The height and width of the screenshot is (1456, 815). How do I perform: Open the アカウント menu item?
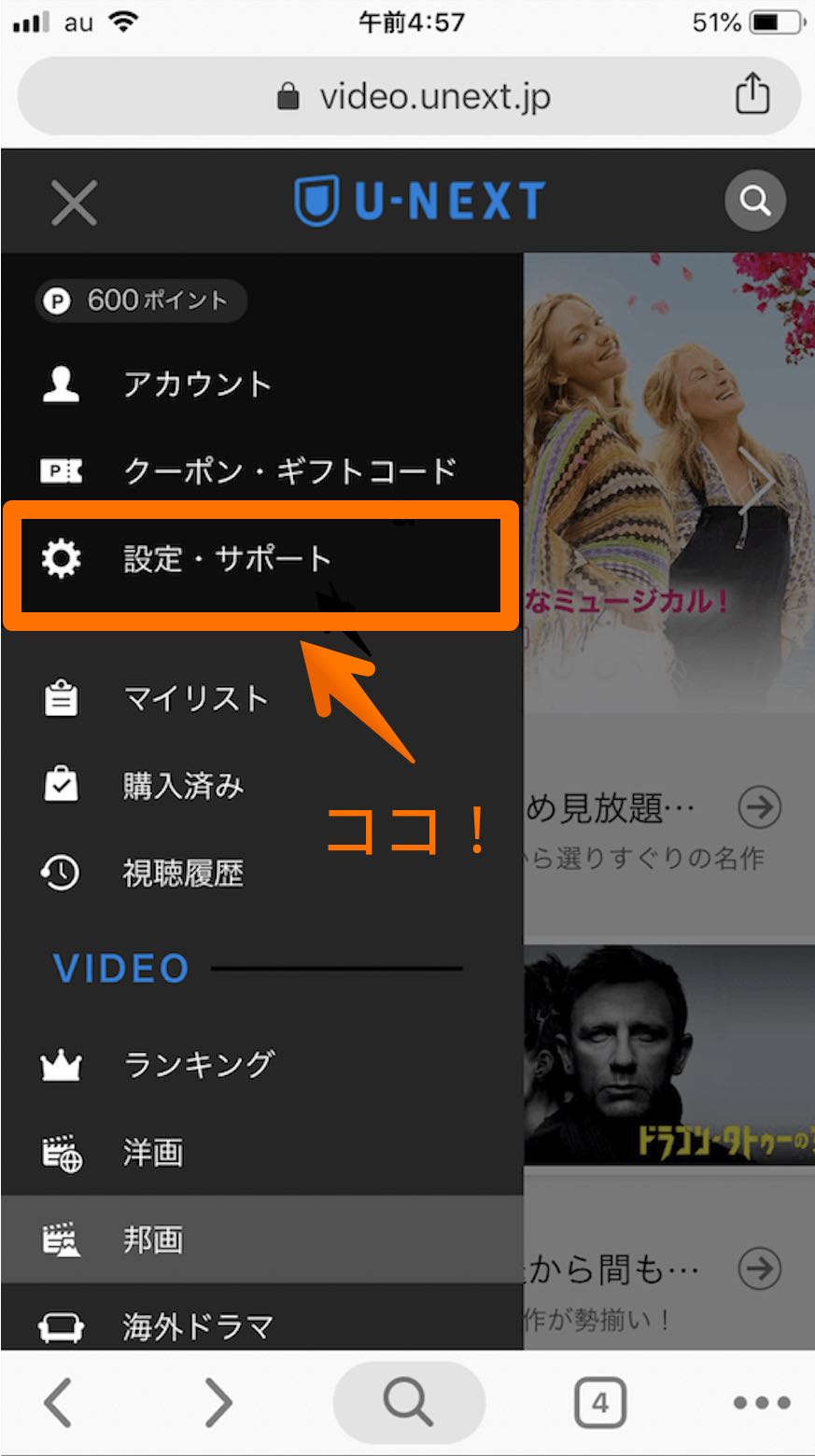point(197,385)
